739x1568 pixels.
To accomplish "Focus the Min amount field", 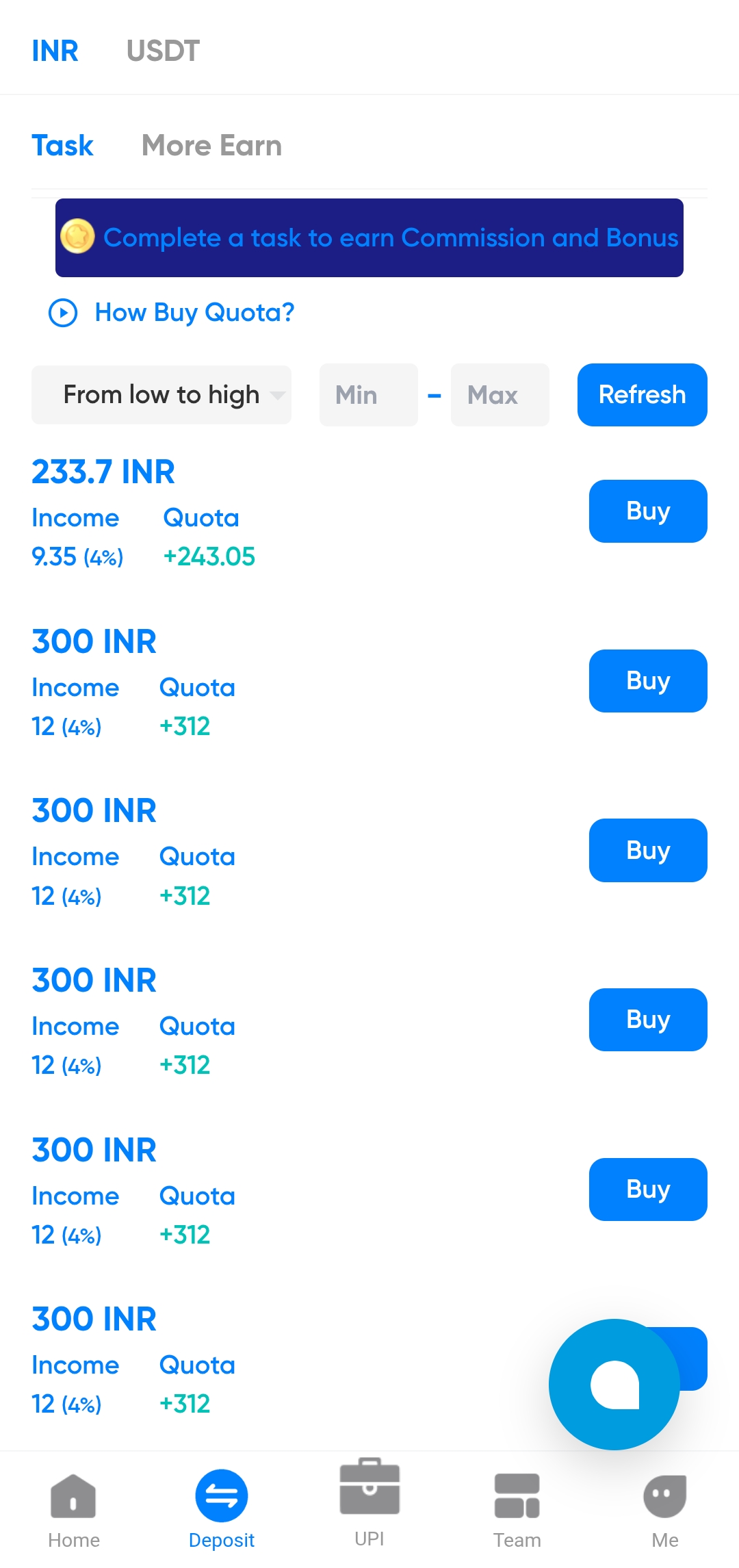I will (x=368, y=395).
